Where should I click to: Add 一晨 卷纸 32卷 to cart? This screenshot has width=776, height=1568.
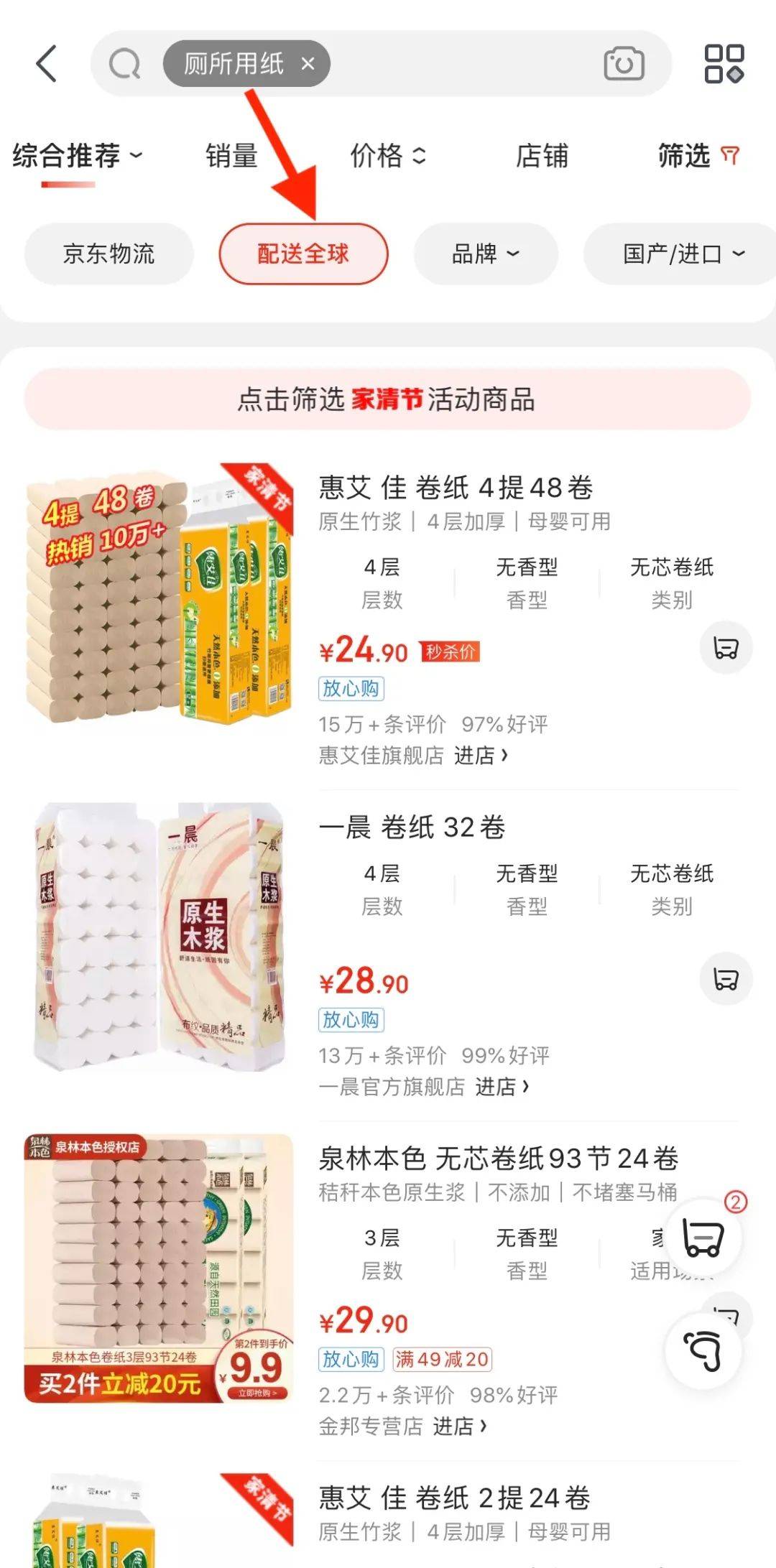click(x=726, y=979)
